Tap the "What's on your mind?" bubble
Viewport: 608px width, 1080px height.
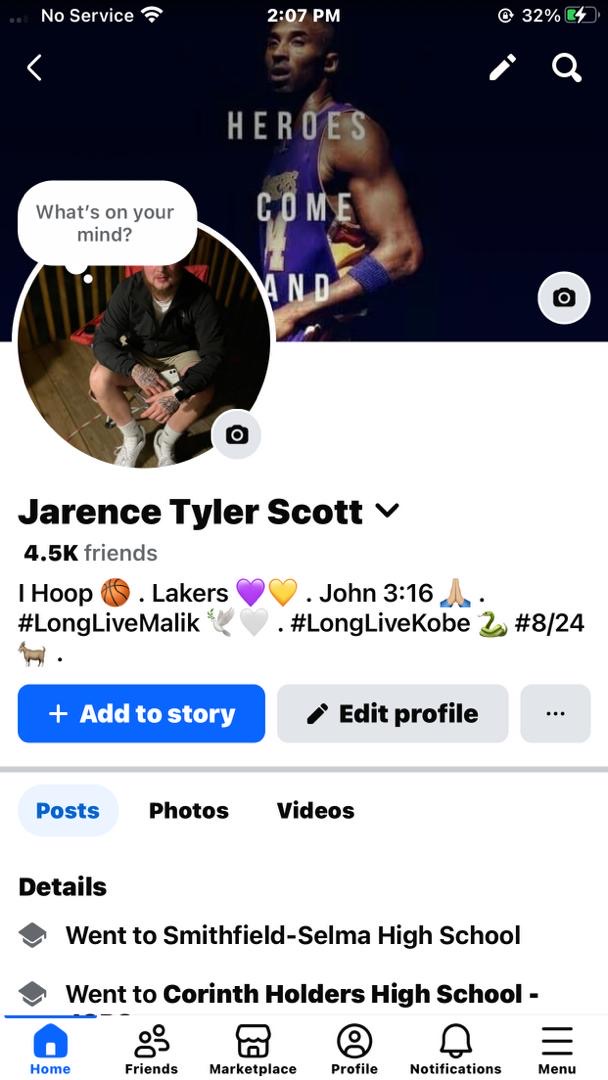pos(107,224)
